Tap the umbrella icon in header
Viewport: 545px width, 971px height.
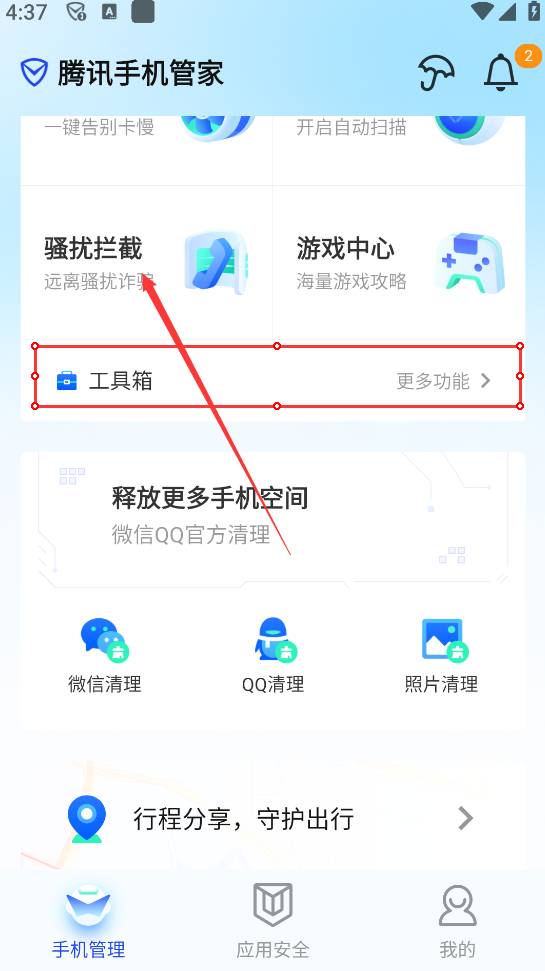click(x=436, y=73)
